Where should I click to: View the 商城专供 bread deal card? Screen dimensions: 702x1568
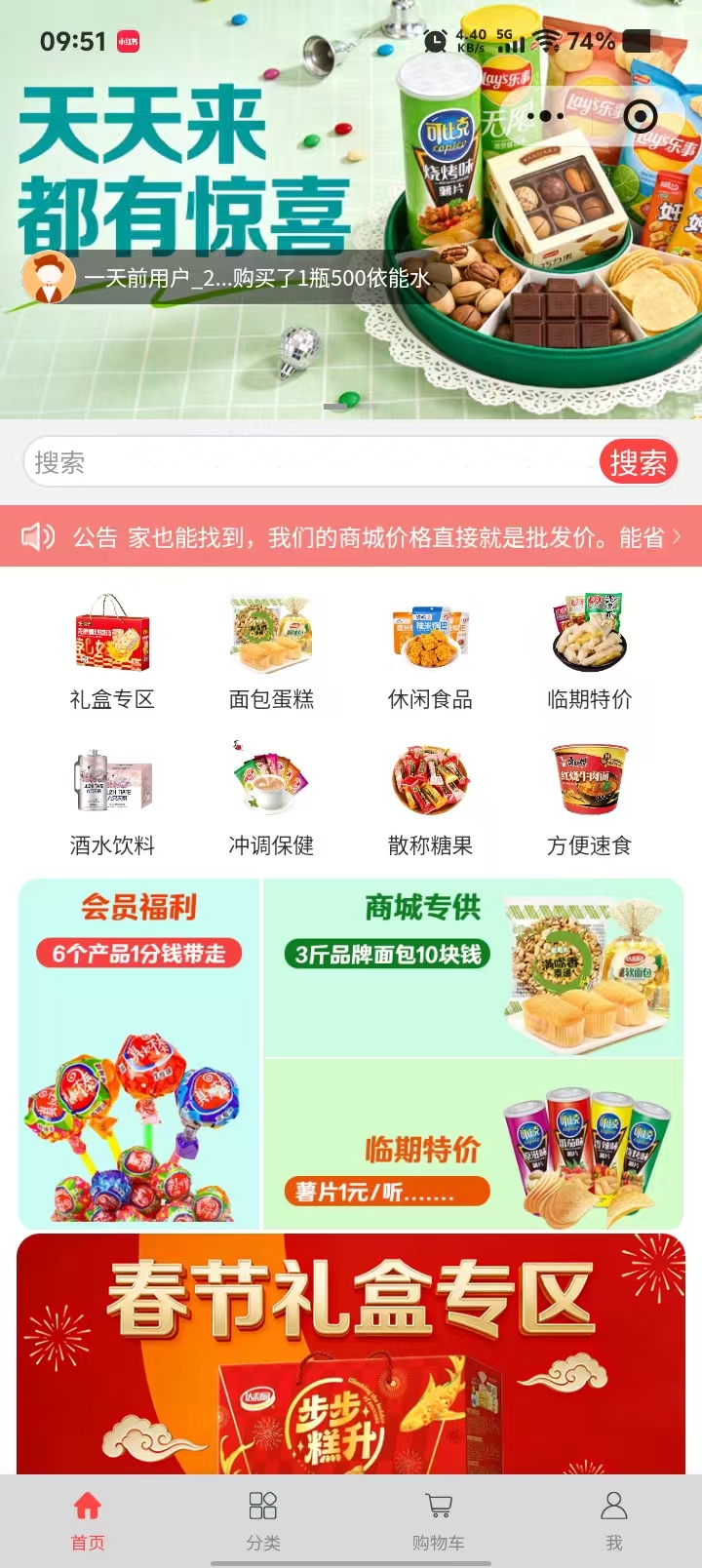pos(473,967)
